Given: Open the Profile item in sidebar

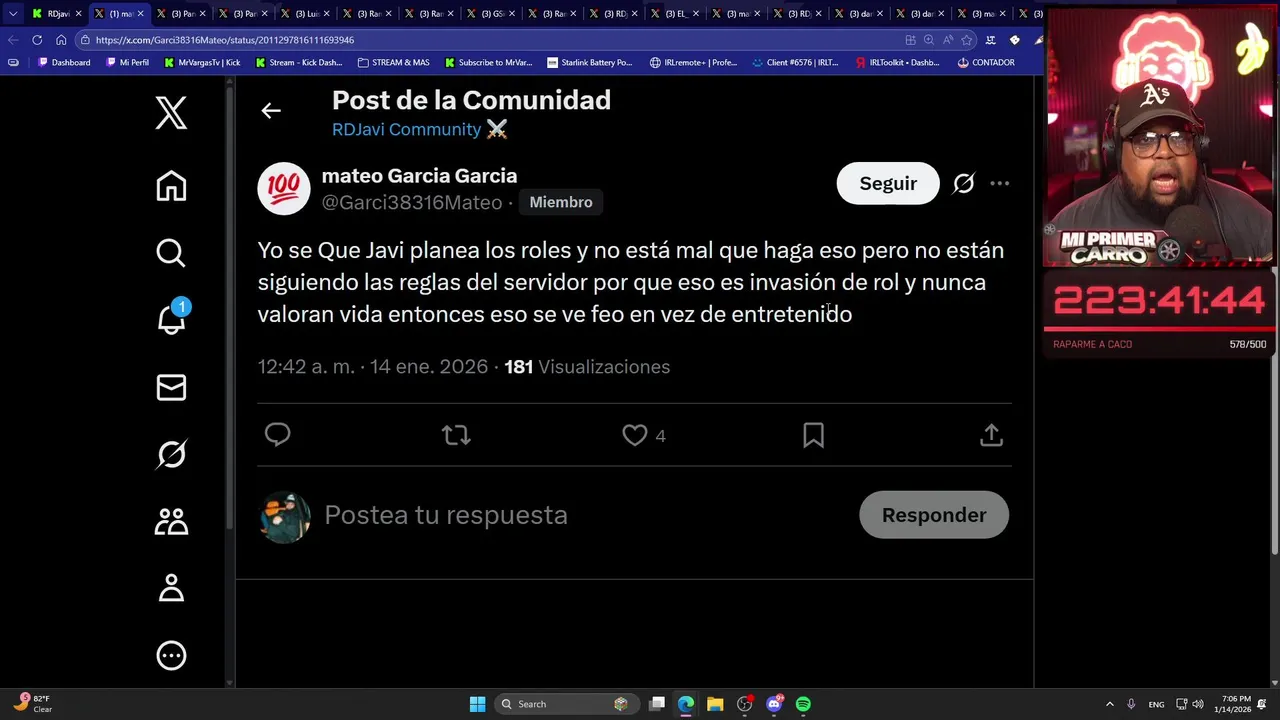Looking at the screenshot, I should pos(171,588).
